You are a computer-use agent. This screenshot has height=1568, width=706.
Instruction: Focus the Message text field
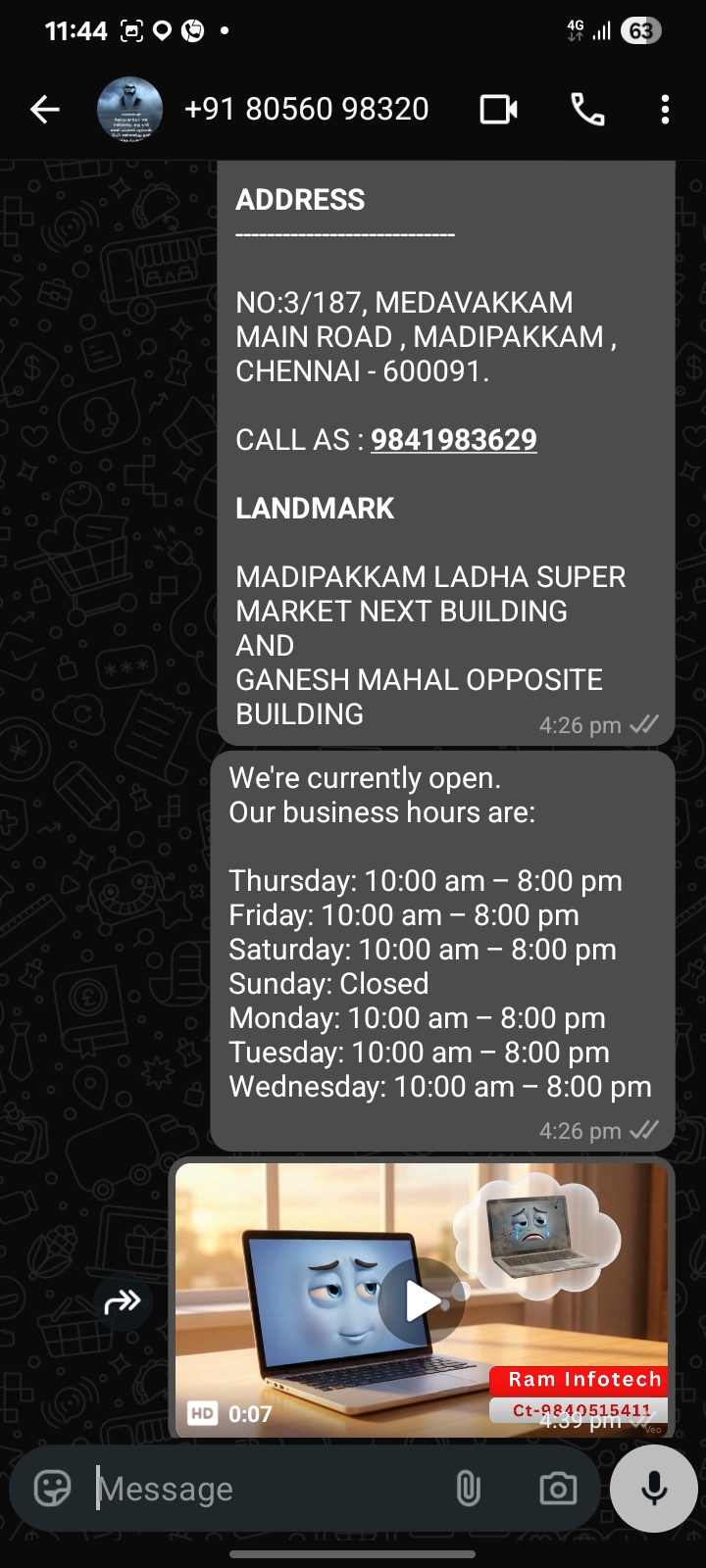click(x=265, y=1489)
